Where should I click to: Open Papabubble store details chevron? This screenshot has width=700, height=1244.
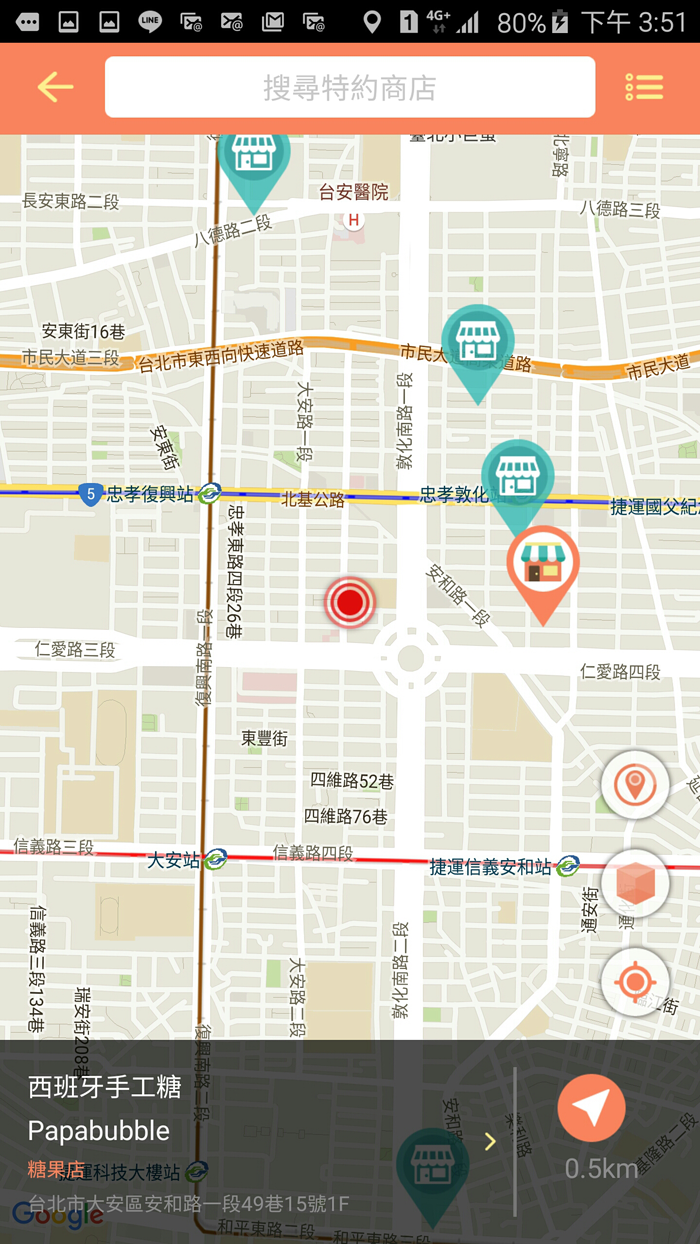pyautogui.click(x=490, y=1142)
